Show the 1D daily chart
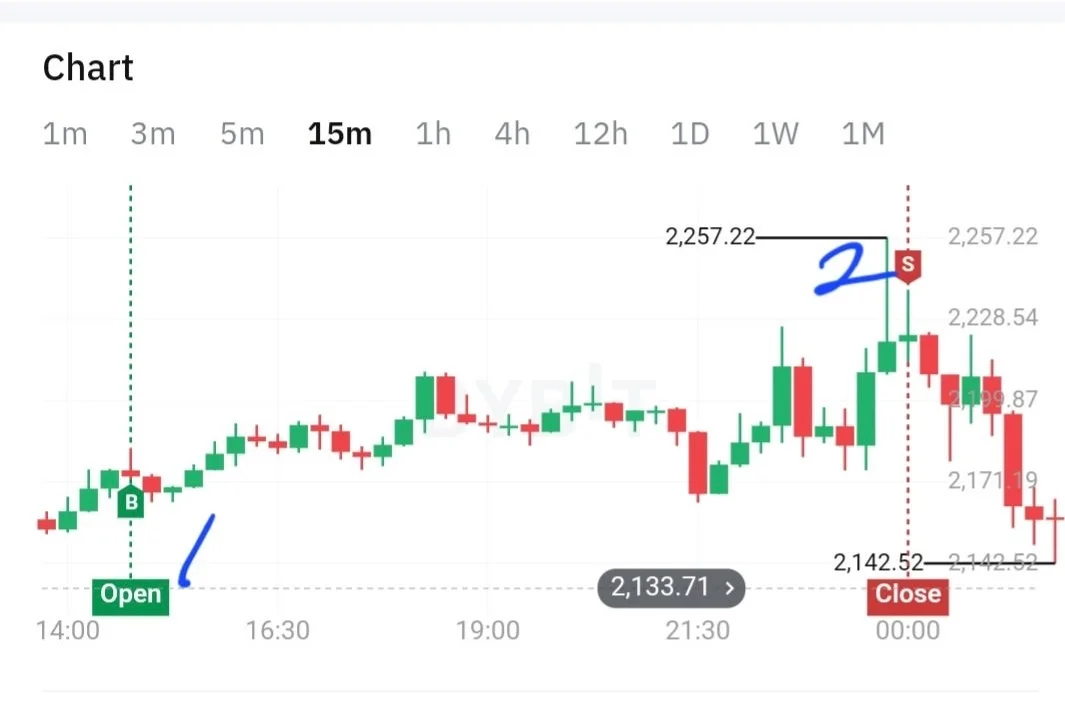The height and width of the screenshot is (707, 1065). (x=689, y=134)
